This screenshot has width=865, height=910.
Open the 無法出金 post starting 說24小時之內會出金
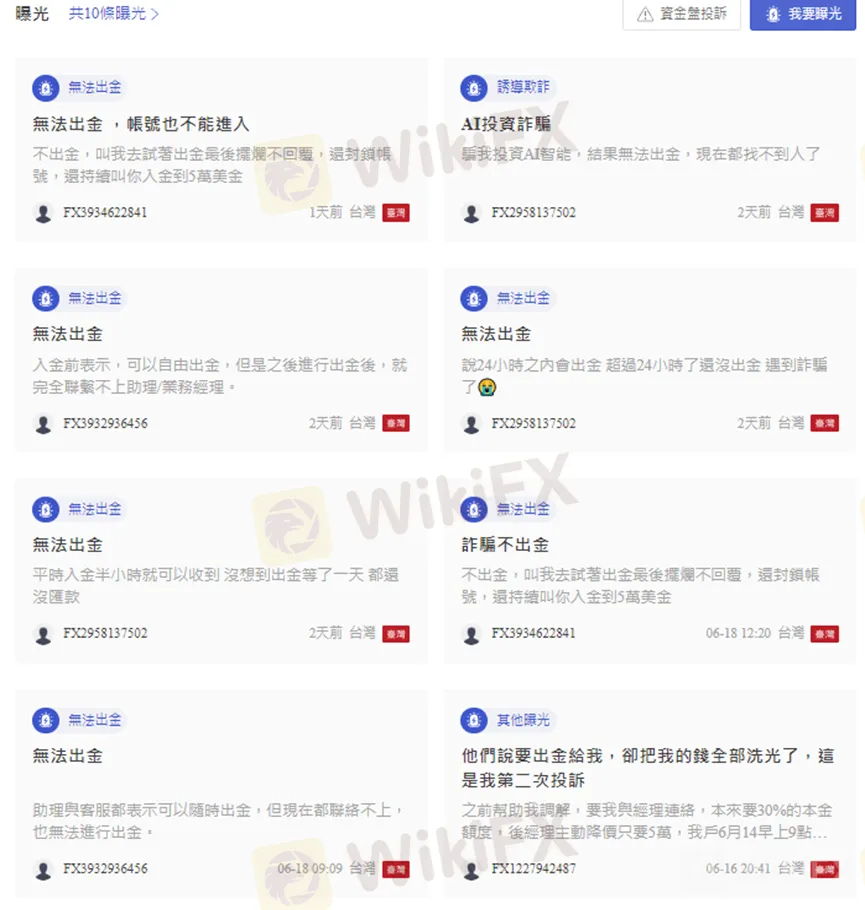tap(496, 334)
